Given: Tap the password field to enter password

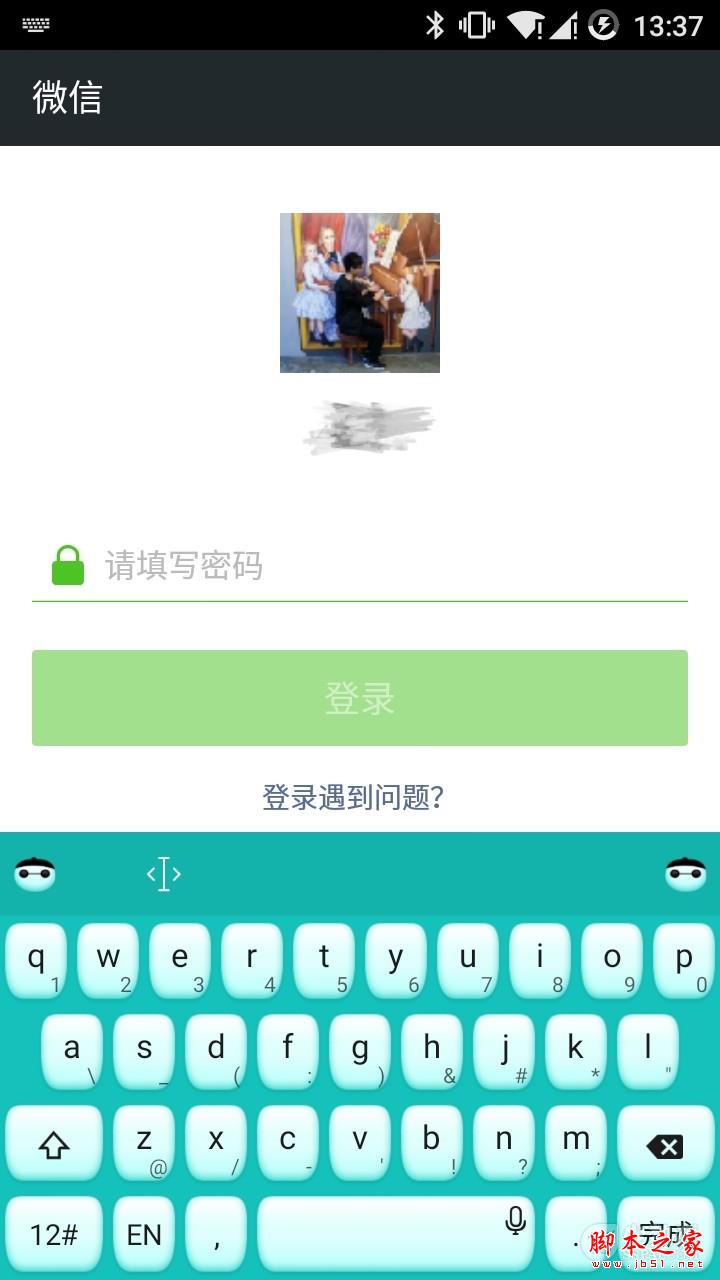Looking at the screenshot, I should click(x=390, y=566).
